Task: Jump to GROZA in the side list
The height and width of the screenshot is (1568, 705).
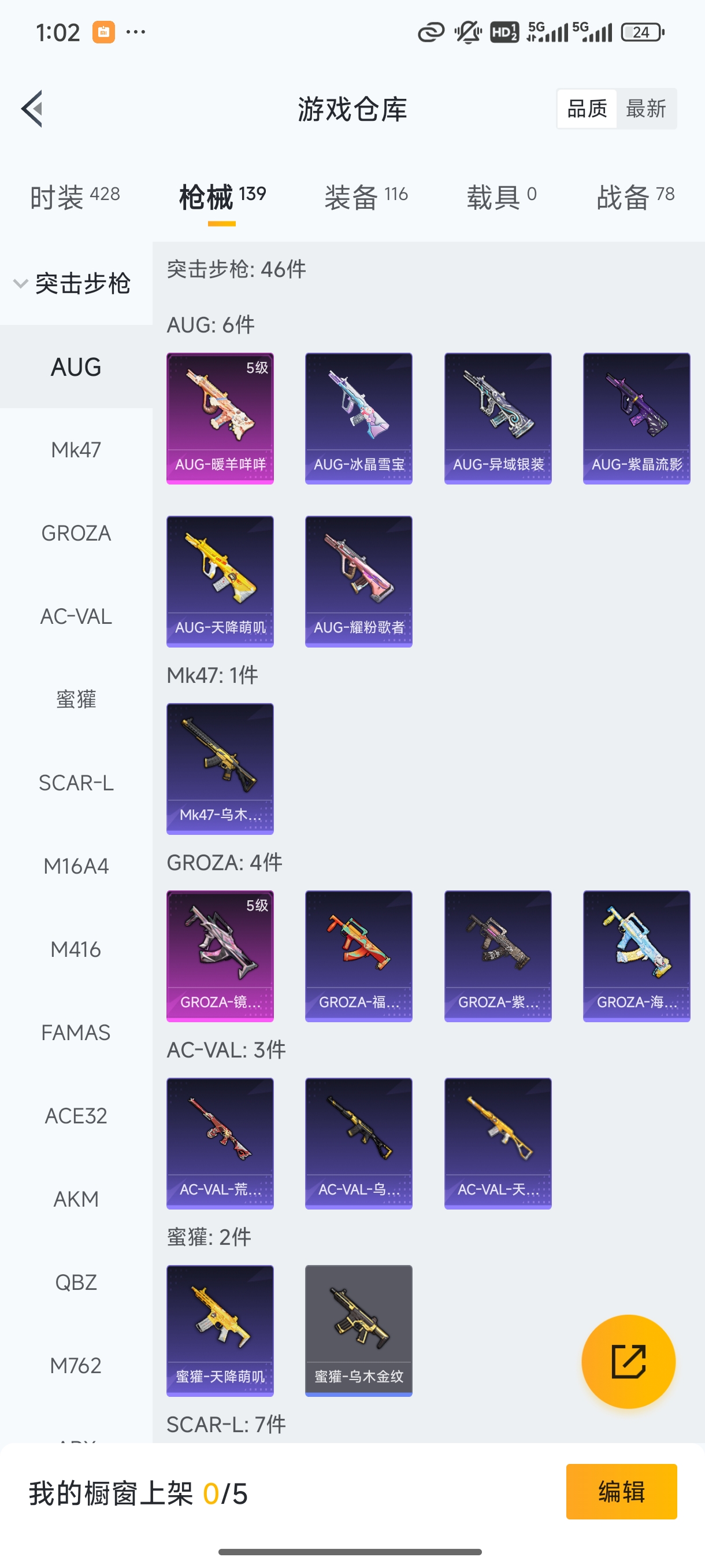Action: click(76, 533)
